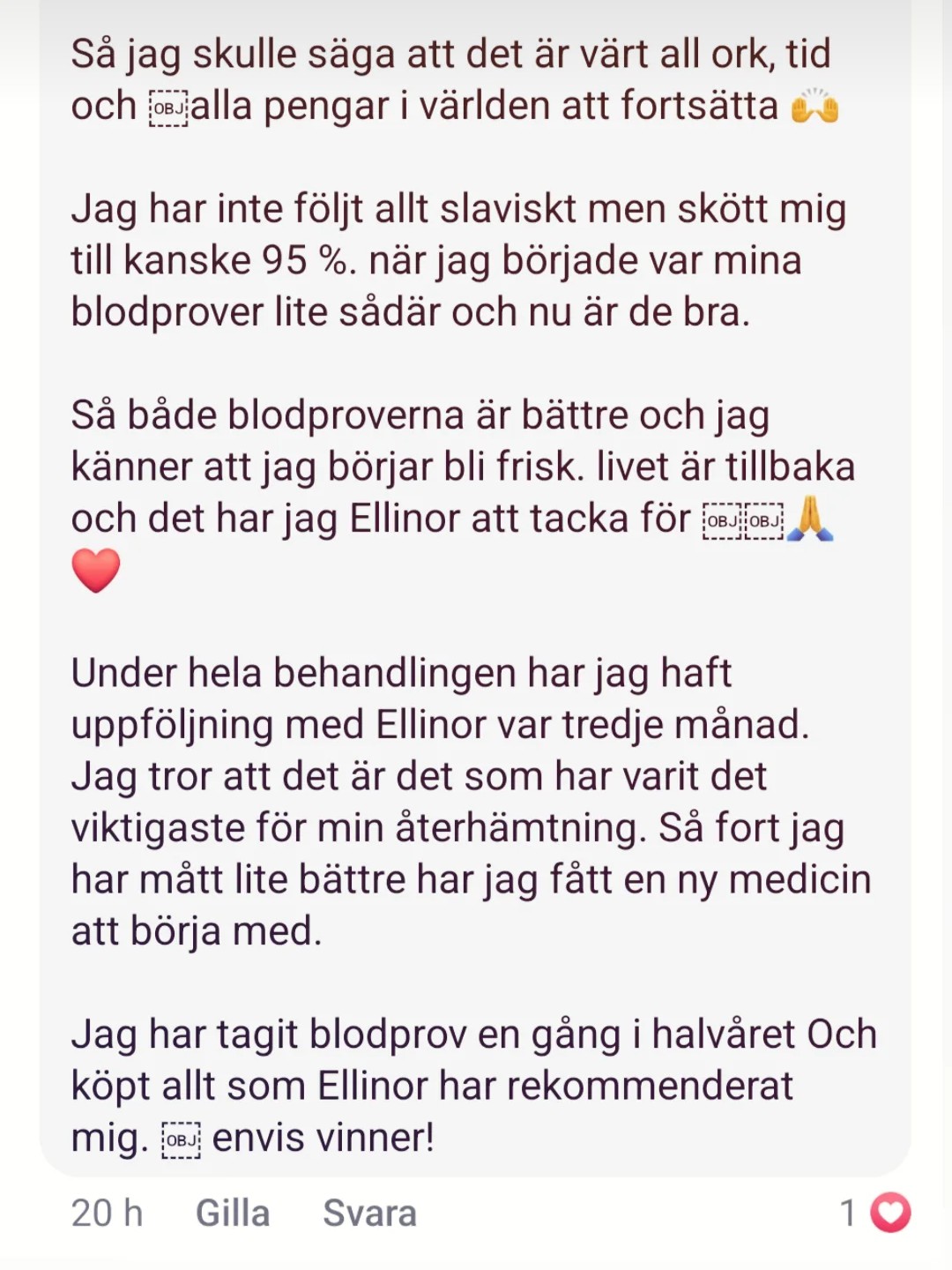Viewport: 952px width, 1270px height.
Task: Tap Svara to reply to comment
Action: (369, 1214)
